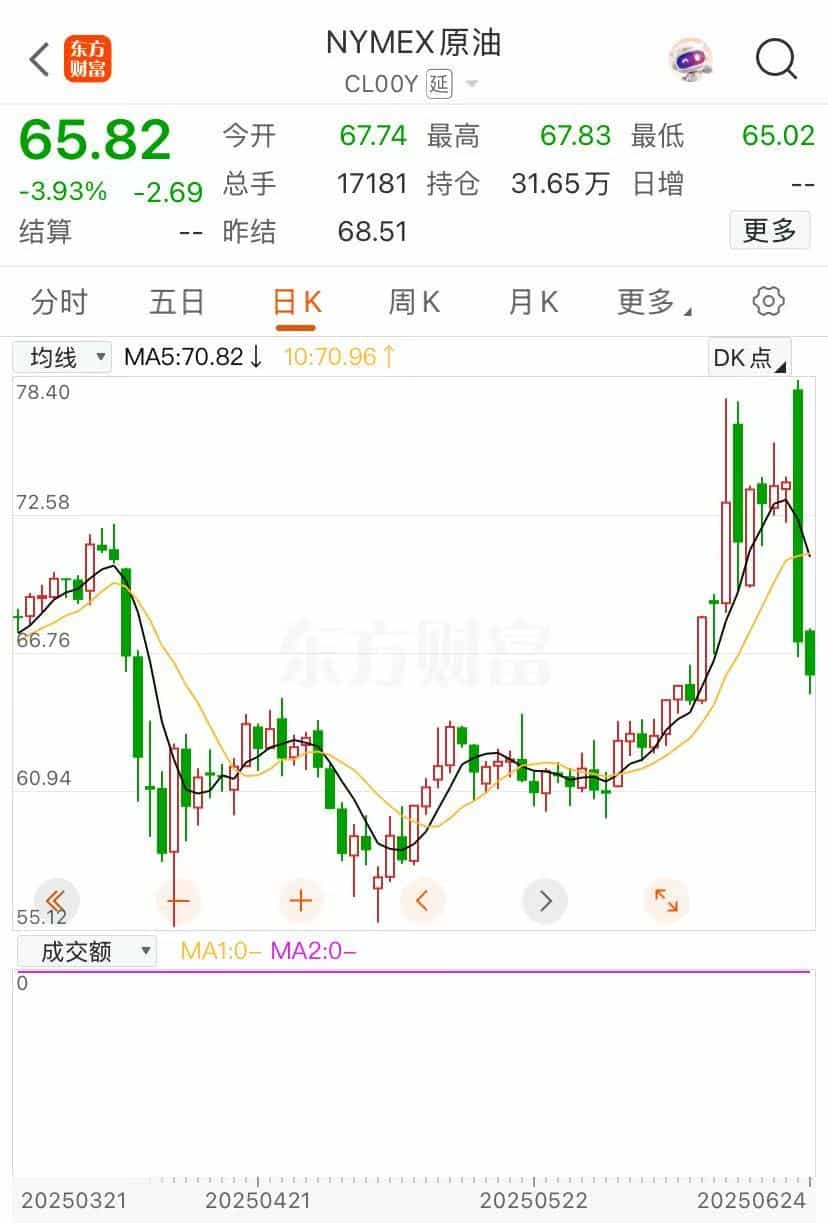This screenshot has width=828, height=1223.
Task: Tap the 更多 button near 结算
Action: [769, 230]
